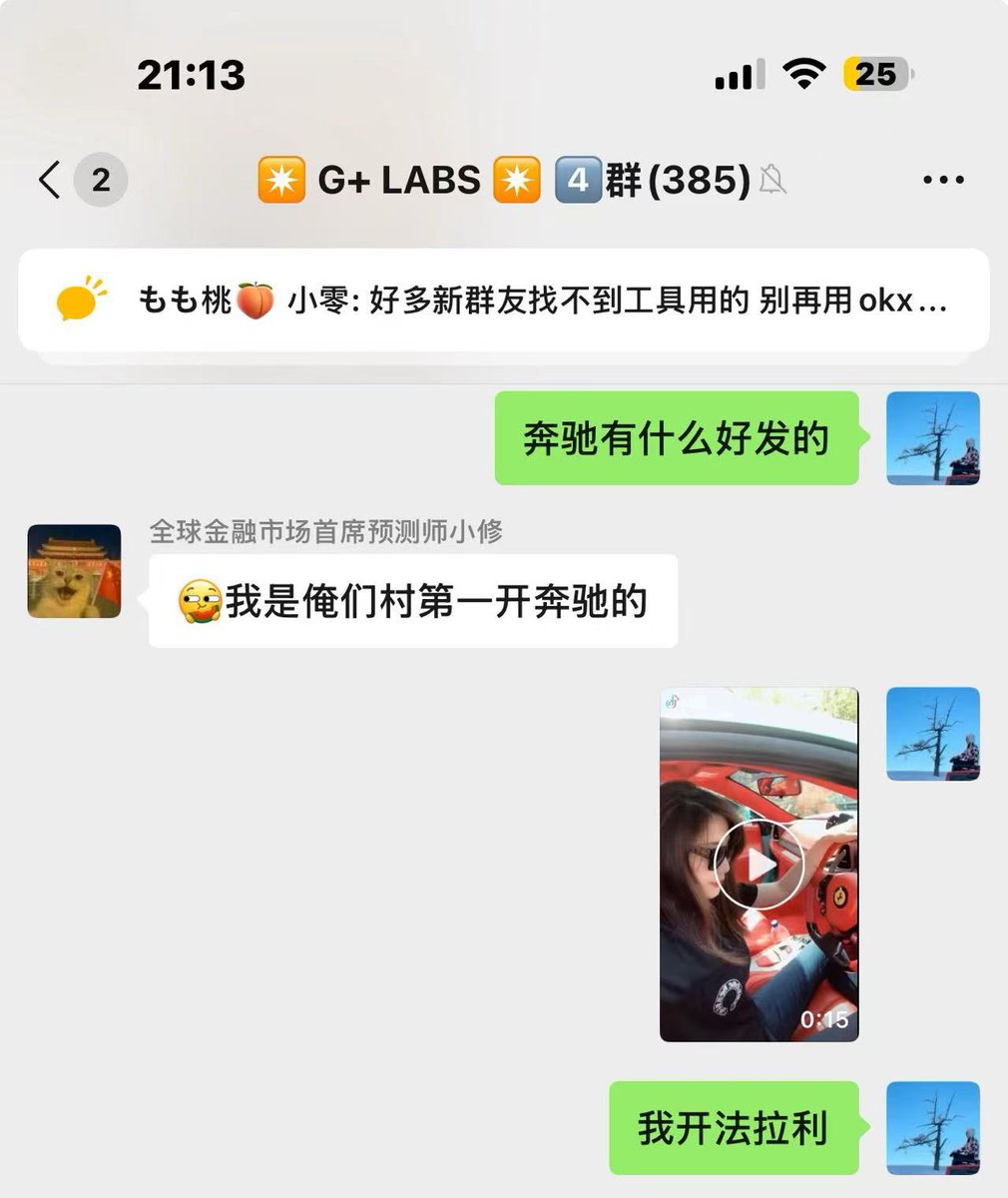Open the group chat overflow menu
The width and height of the screenshot is (1008, 1198).
coord(942,181)
